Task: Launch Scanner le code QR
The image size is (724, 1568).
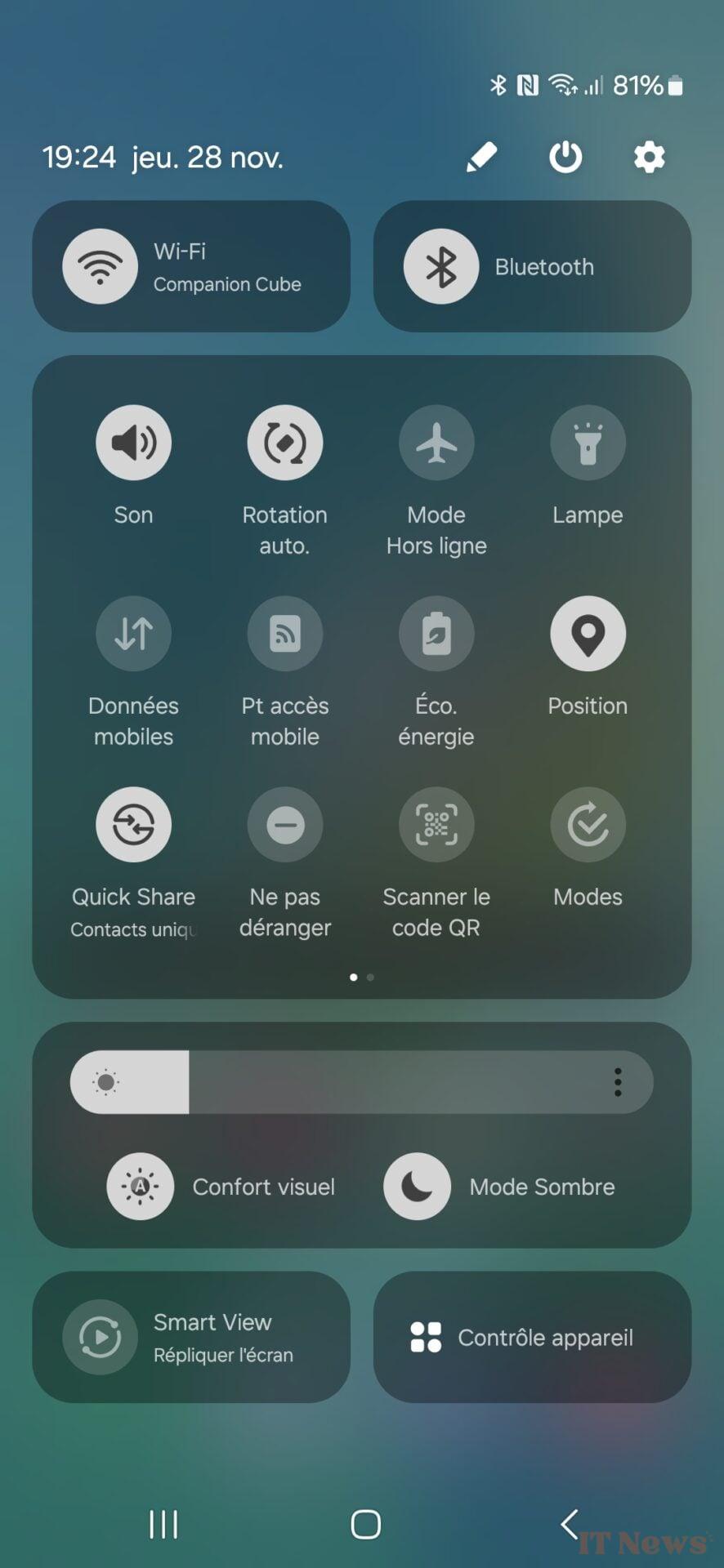Action: 436,825
